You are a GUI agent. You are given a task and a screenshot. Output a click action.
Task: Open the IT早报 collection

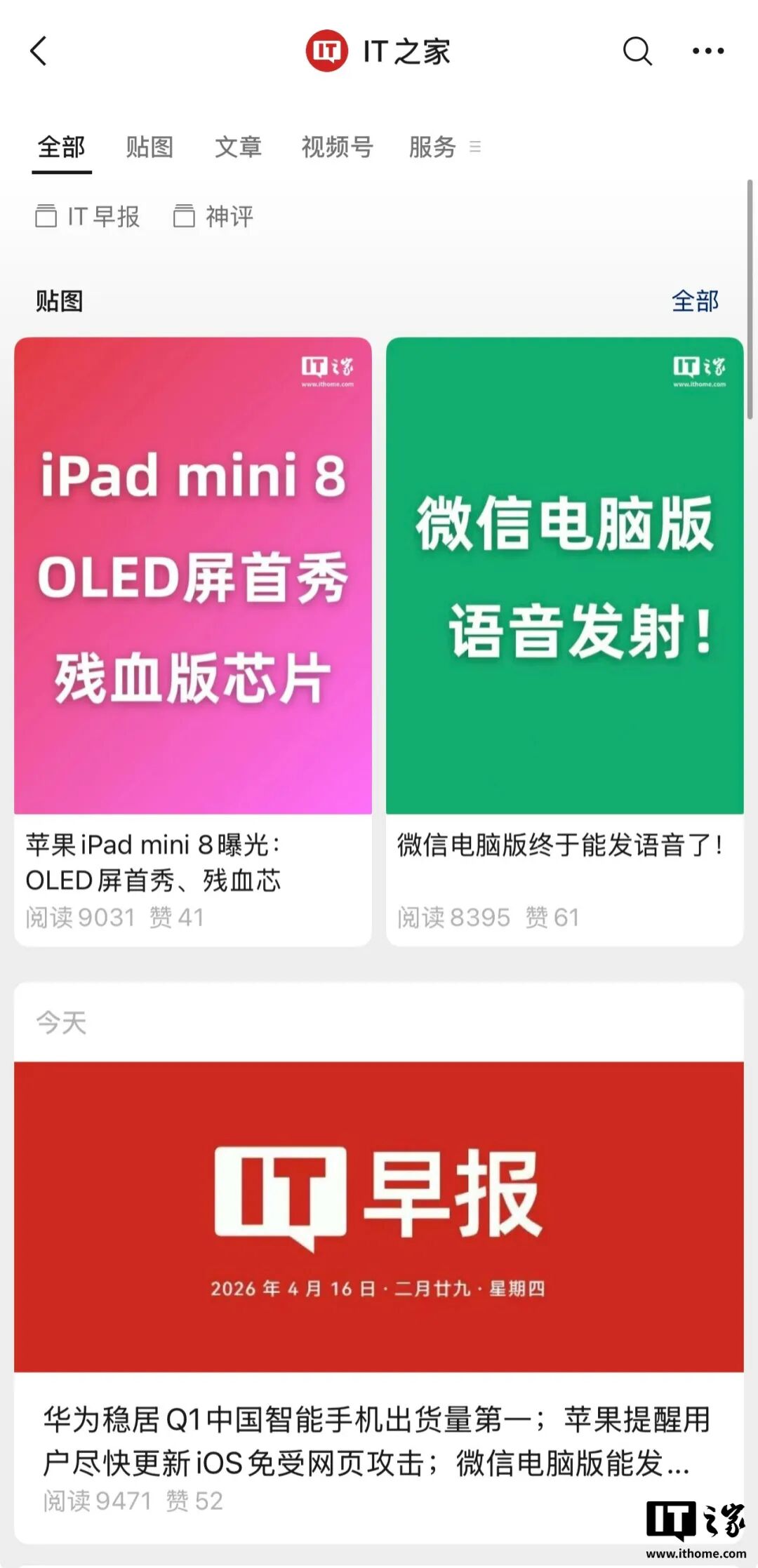(x=88, y=216)
